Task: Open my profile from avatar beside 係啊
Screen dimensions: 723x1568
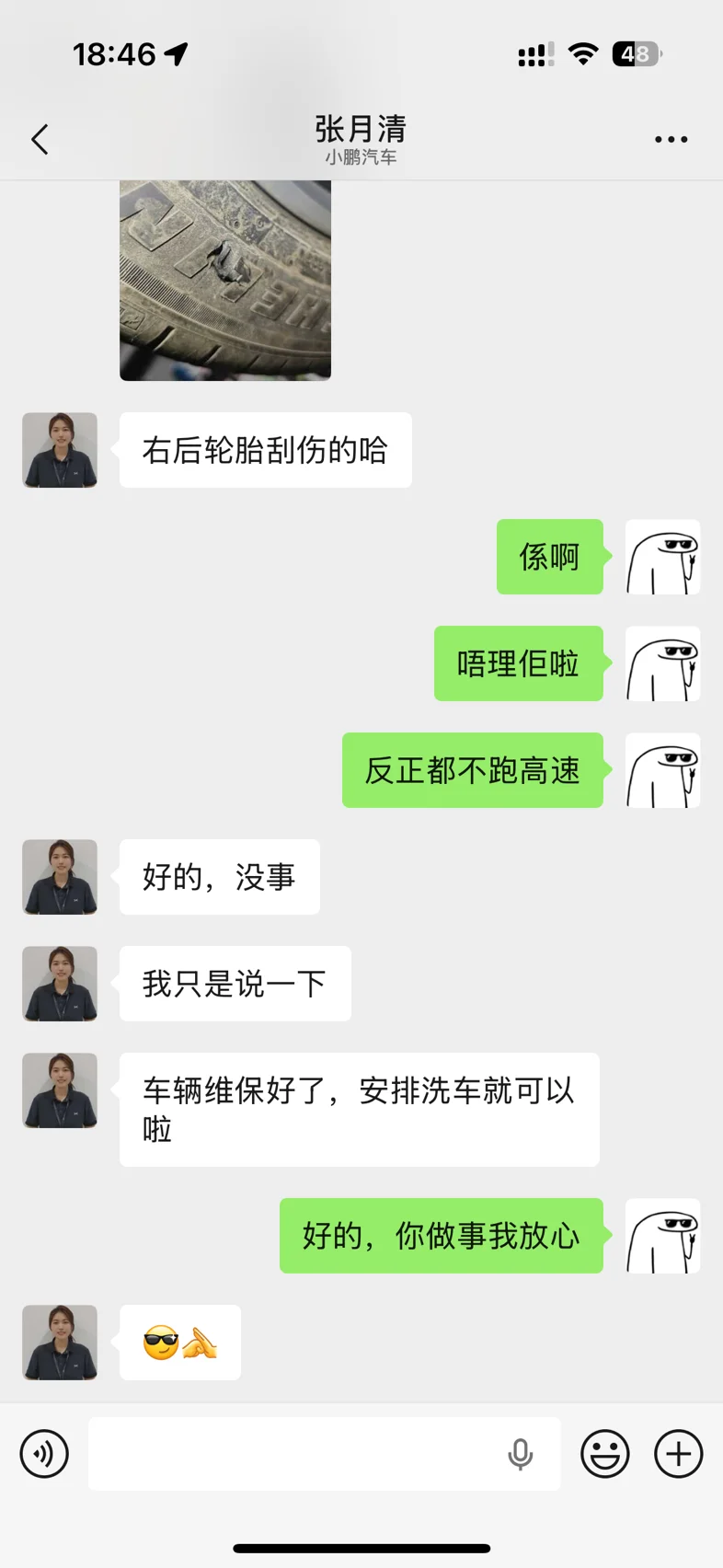Action: (x=663, y=557)
